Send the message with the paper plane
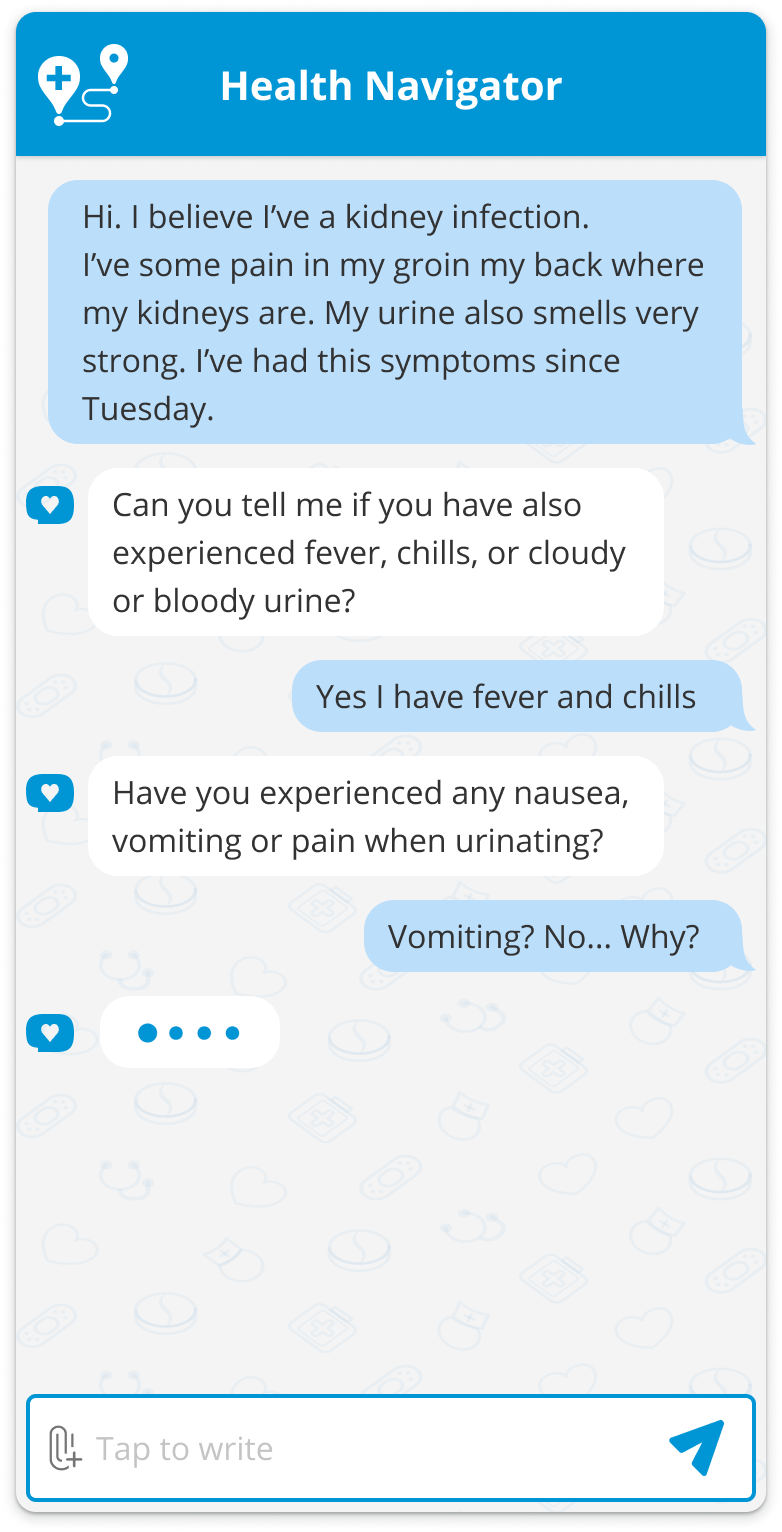This screenshot has width=782, height=1532. pyautogui.click(x=696, y=1446)
